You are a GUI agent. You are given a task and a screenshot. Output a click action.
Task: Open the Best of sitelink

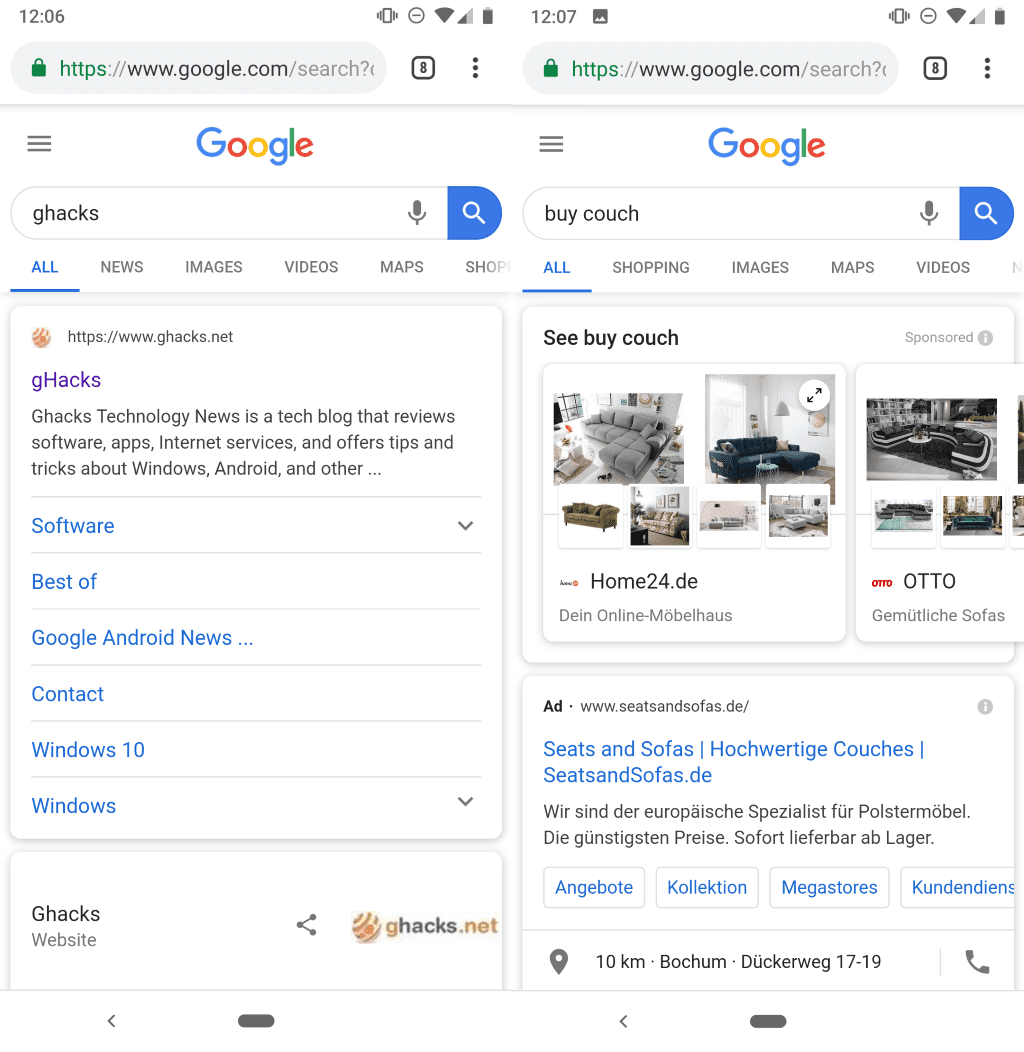click(x=64, y=582)
